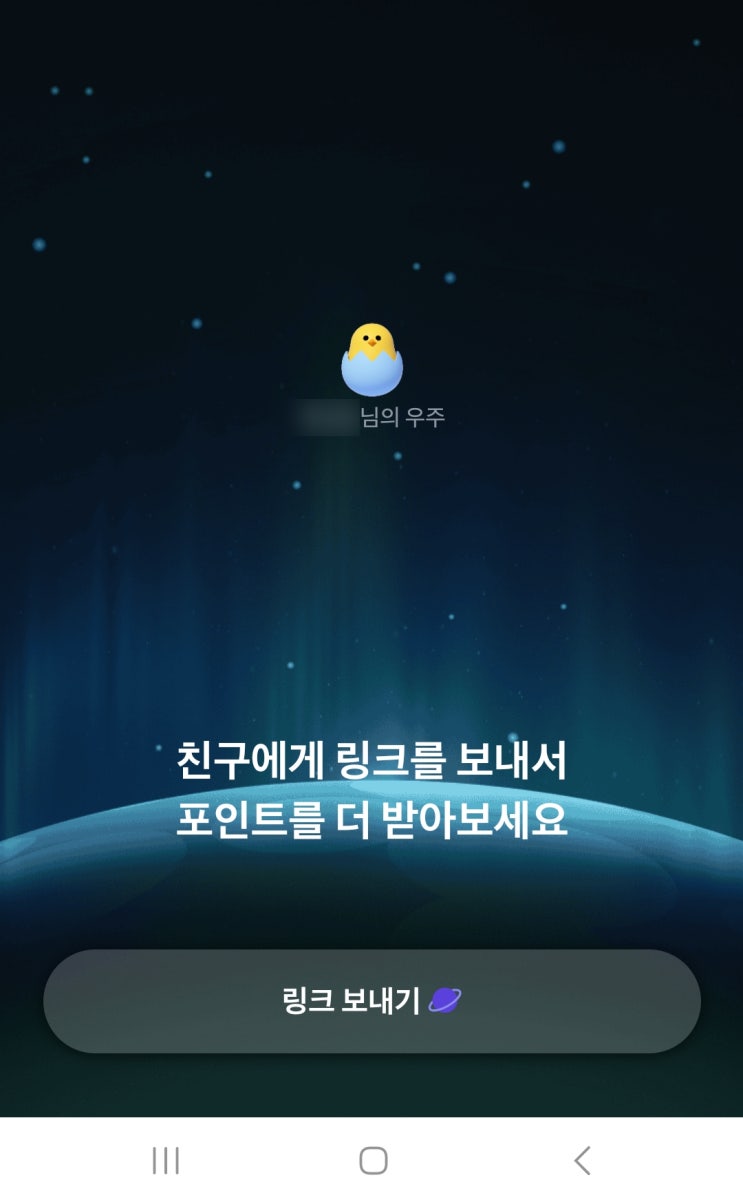This screenshot has height=1204, width=743.
Task: Tap the 링크 보내기 button
Action: tap(371, 1001)
